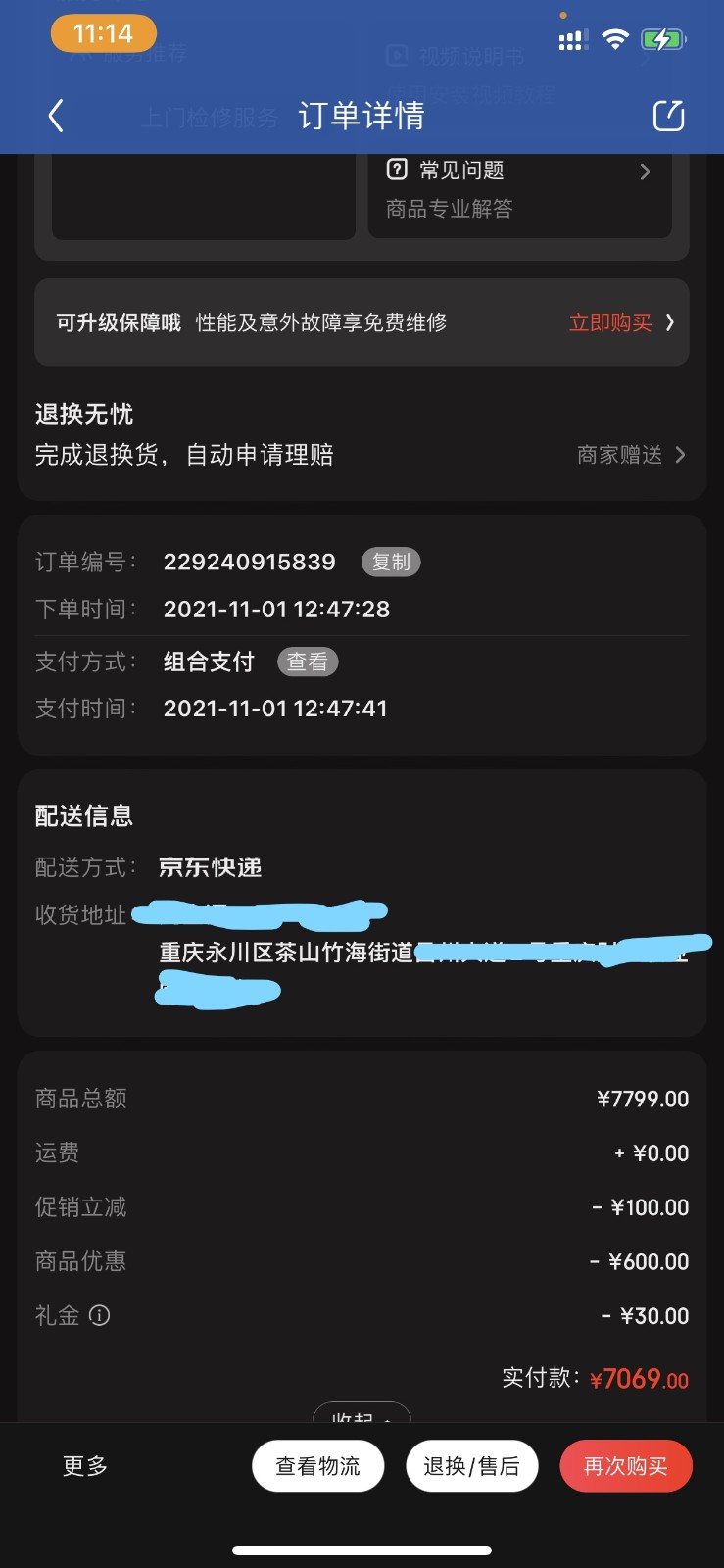Go back from order details
Image resolution: width=724 pixels, height=1568 pixels.
[56, 116]
